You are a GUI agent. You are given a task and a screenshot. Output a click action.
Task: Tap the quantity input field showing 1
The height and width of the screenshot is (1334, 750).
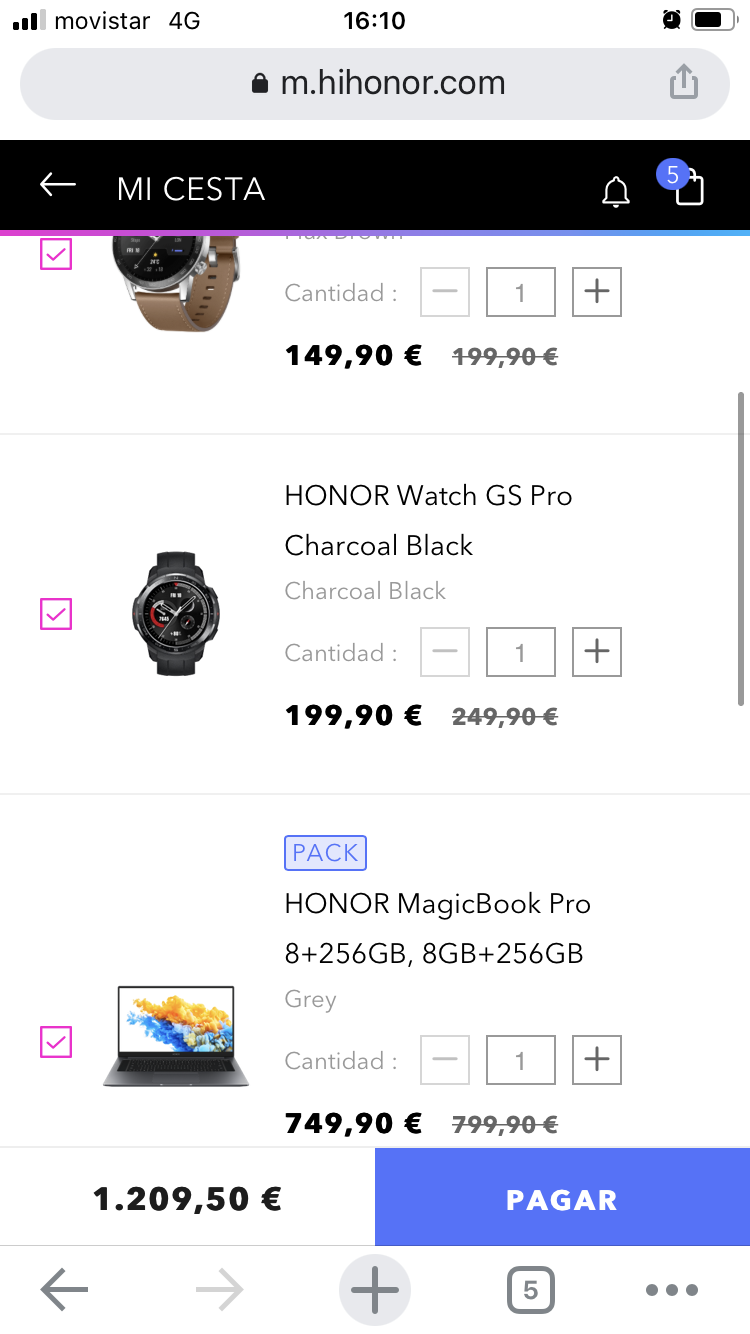[x=520, y=651]
